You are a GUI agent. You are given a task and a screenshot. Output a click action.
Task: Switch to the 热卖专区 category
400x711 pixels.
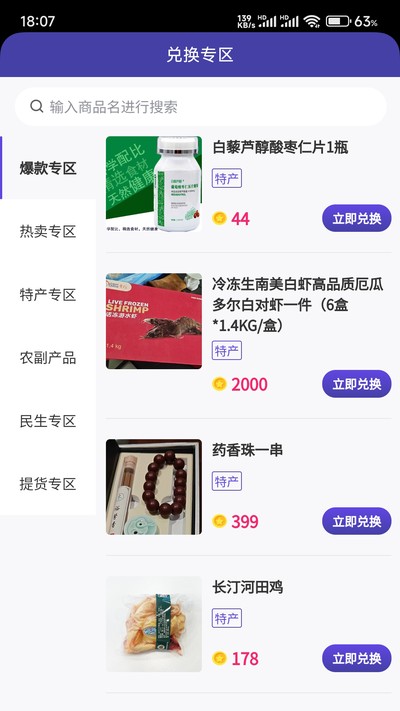coord(48,231)
